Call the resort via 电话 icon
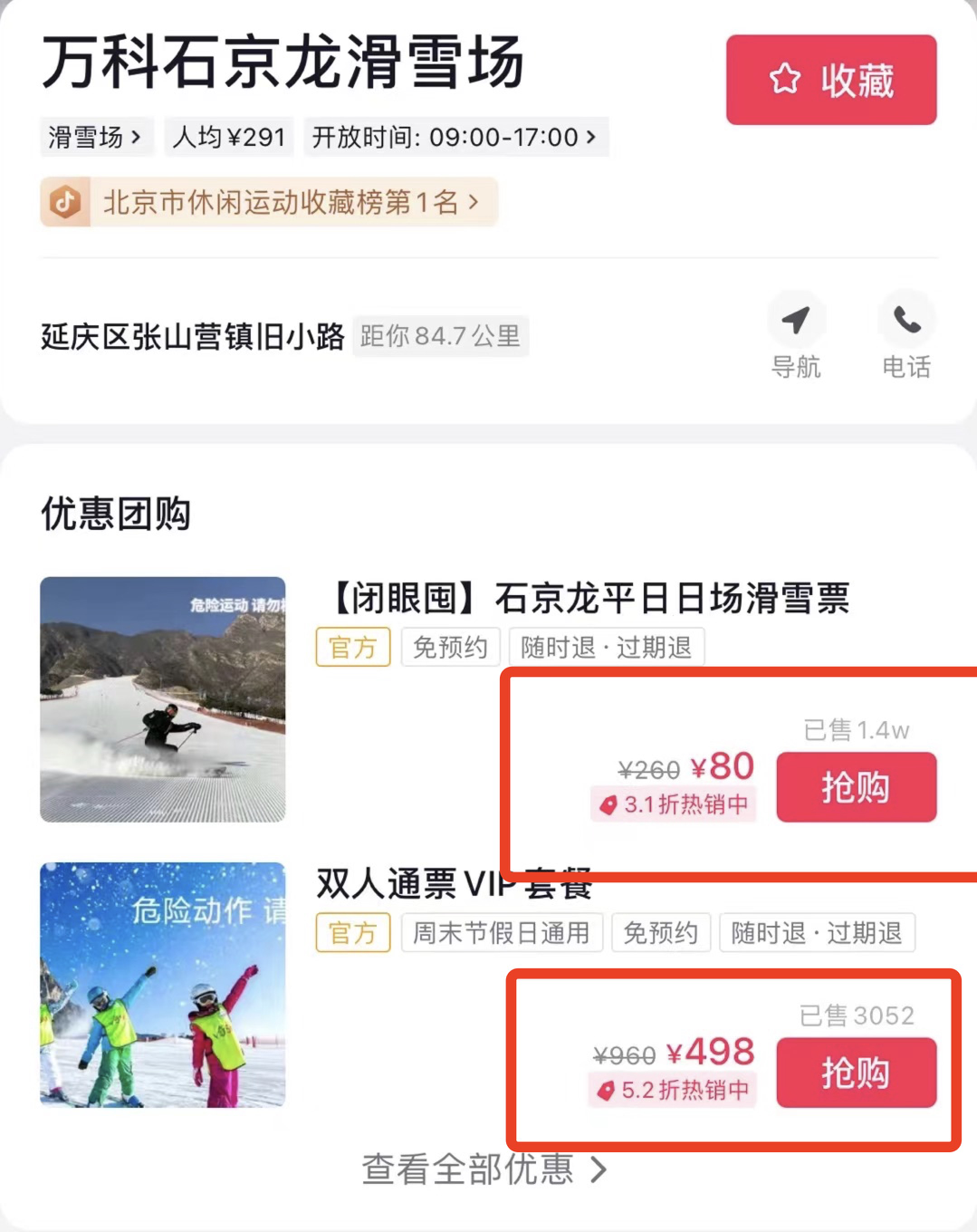977x1232 pixels. (x=905, y=334)
